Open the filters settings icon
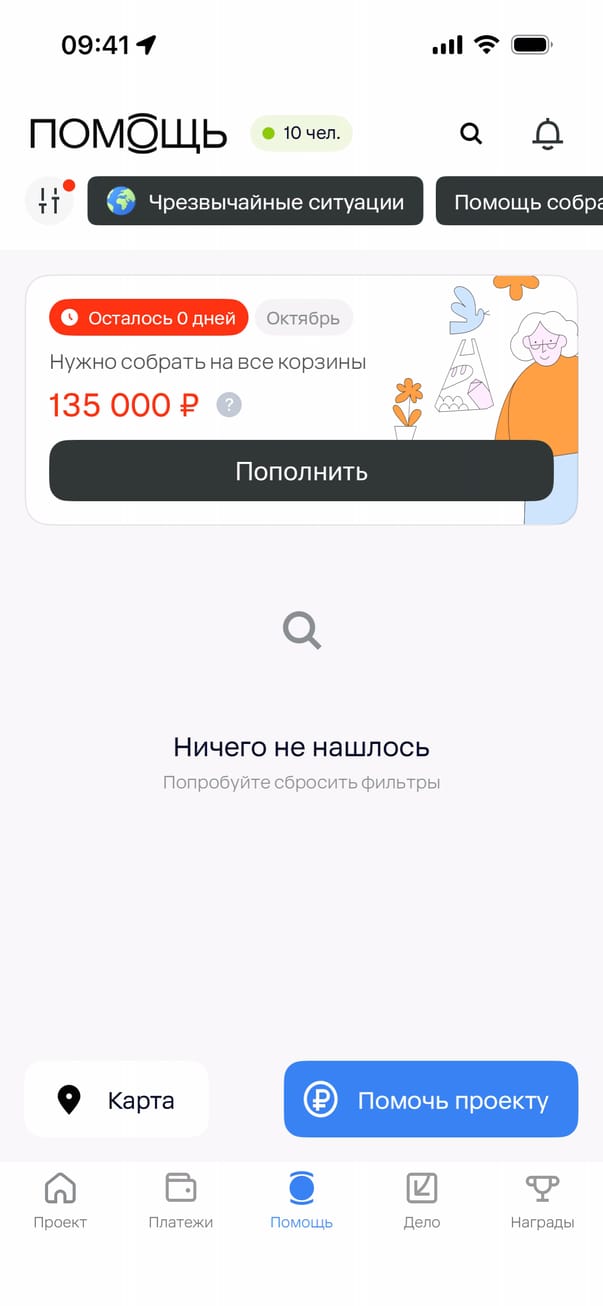The height and width of the screenshot is (1306, 603). 49,201
